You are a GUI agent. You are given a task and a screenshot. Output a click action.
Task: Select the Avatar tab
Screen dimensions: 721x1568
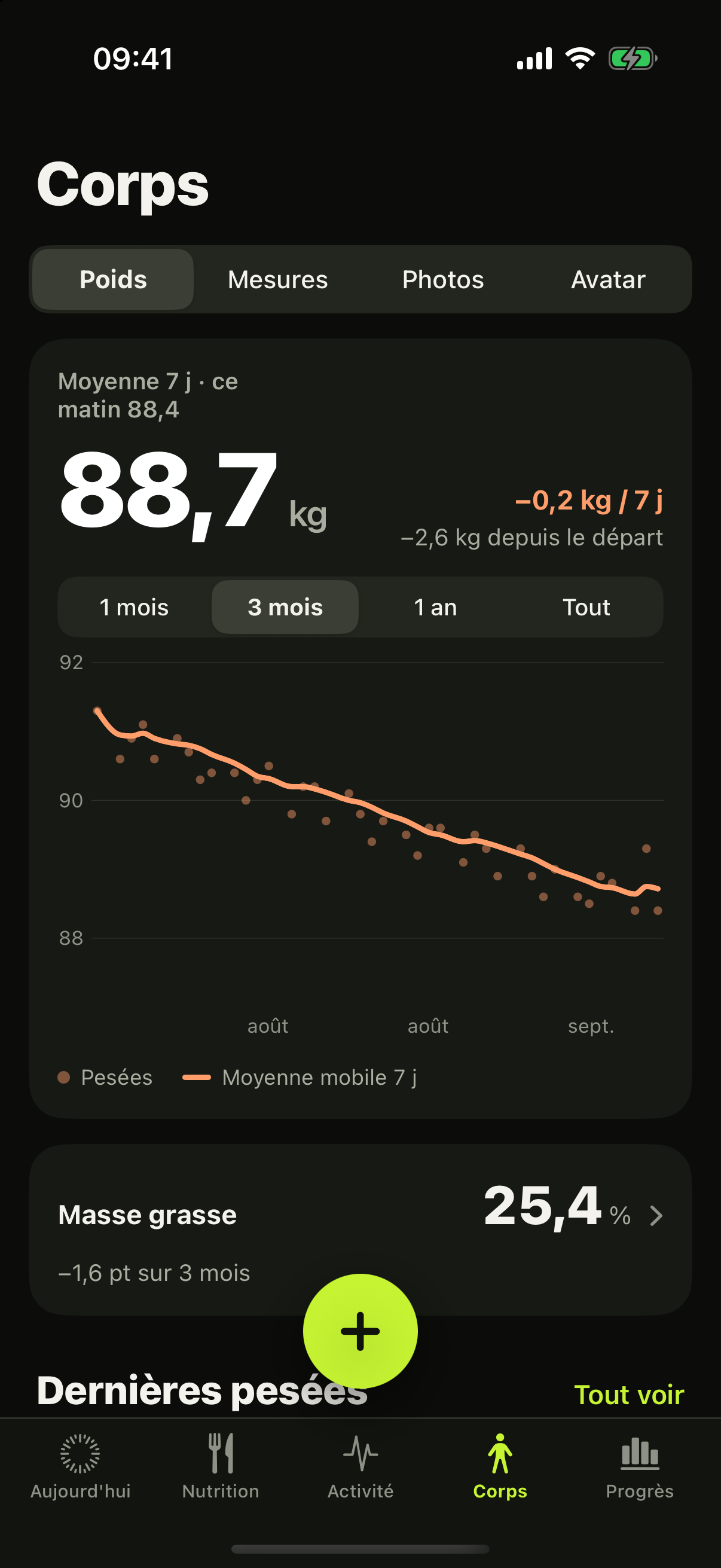[x=608, y=279]
